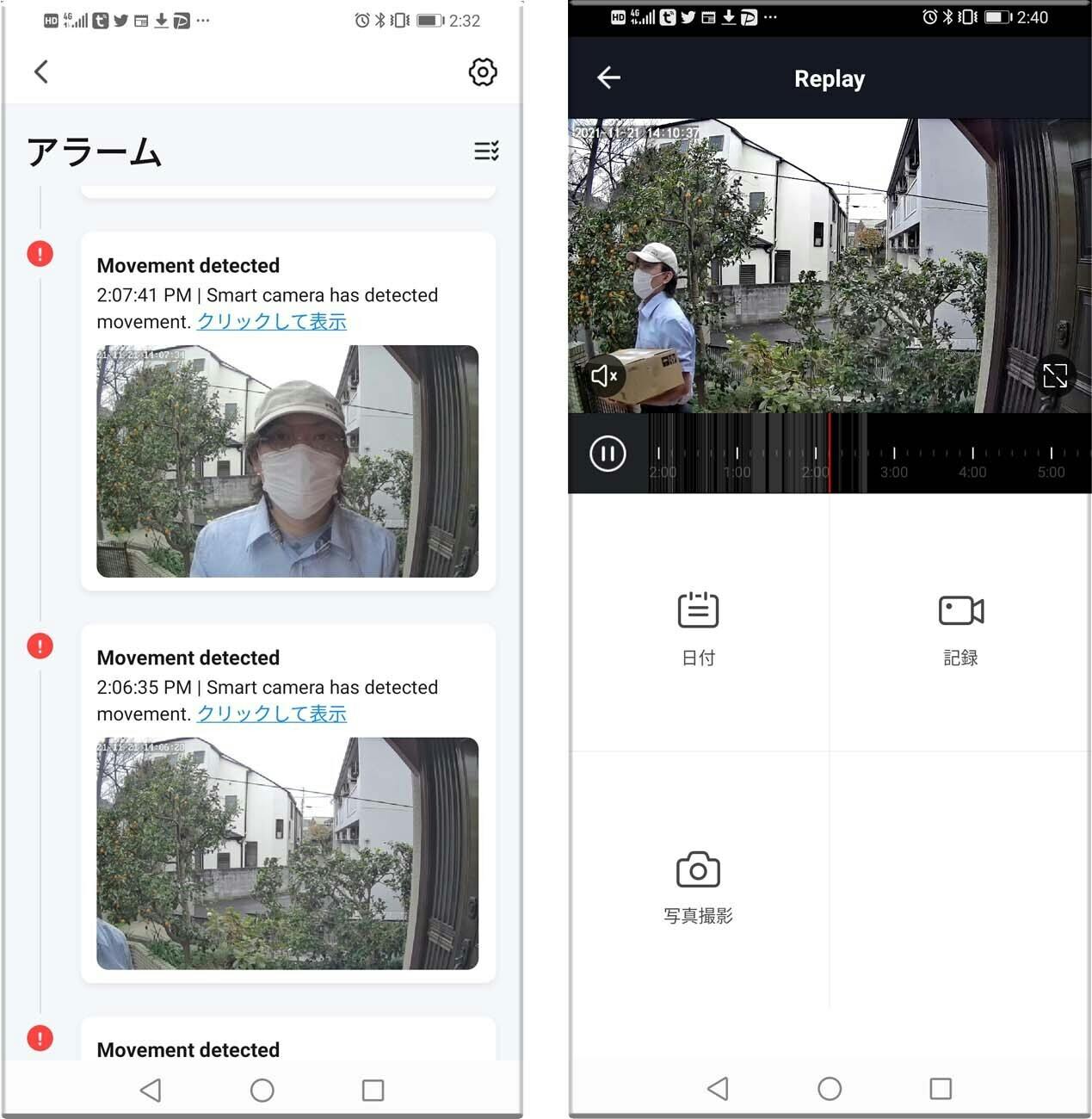
Task: Jump to 4:00 on the replay timeline
Action: pos(972,455)
